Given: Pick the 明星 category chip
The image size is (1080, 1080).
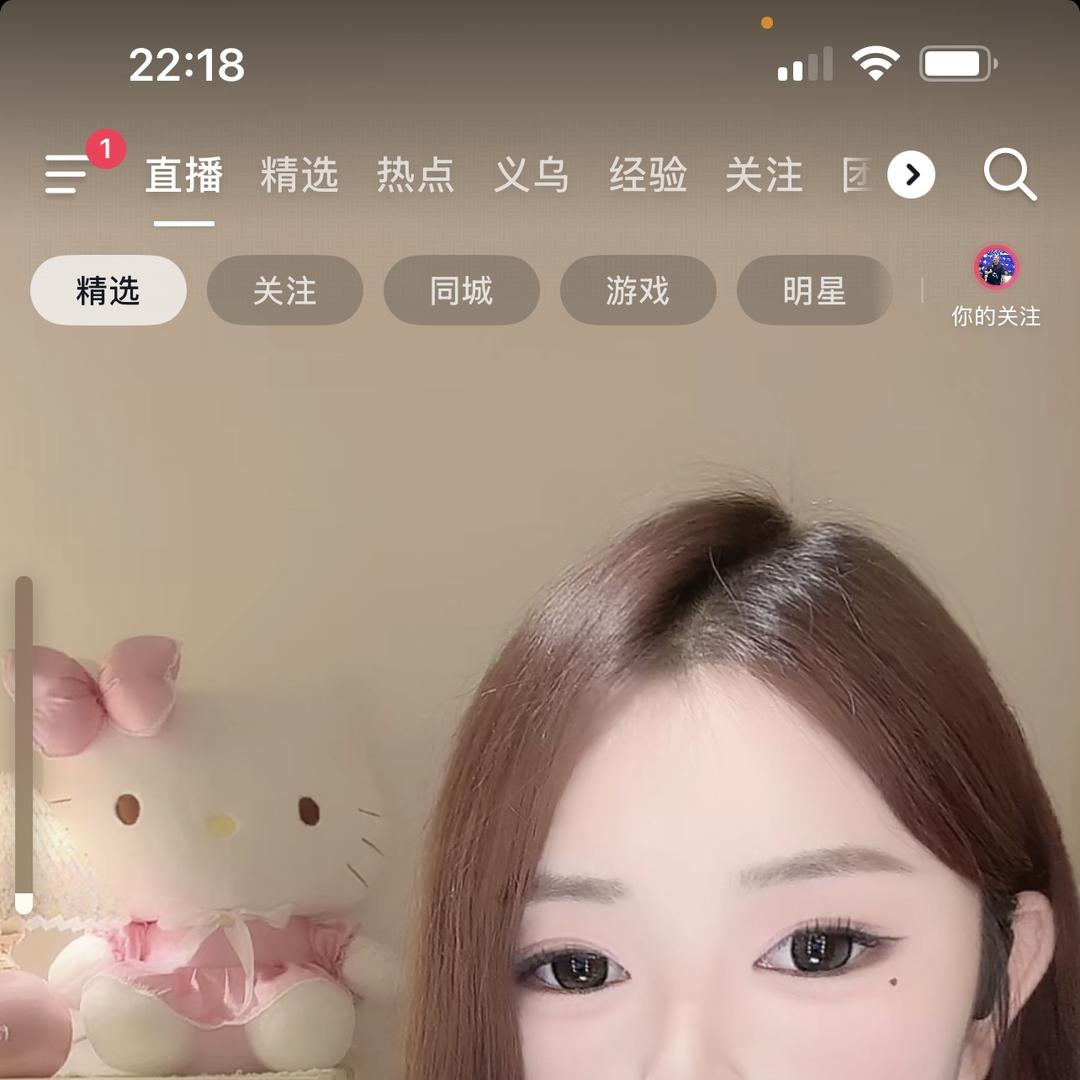Looking at the screenshot, I should tap(814, 291).
